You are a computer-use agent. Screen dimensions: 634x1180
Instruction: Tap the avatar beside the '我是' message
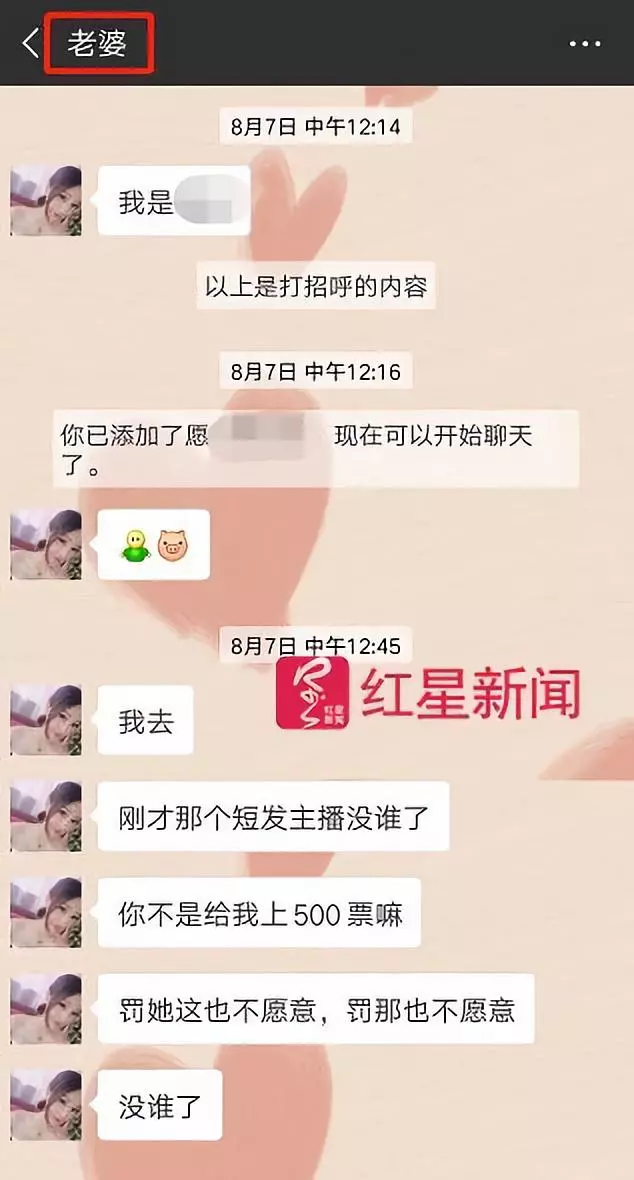46,201
